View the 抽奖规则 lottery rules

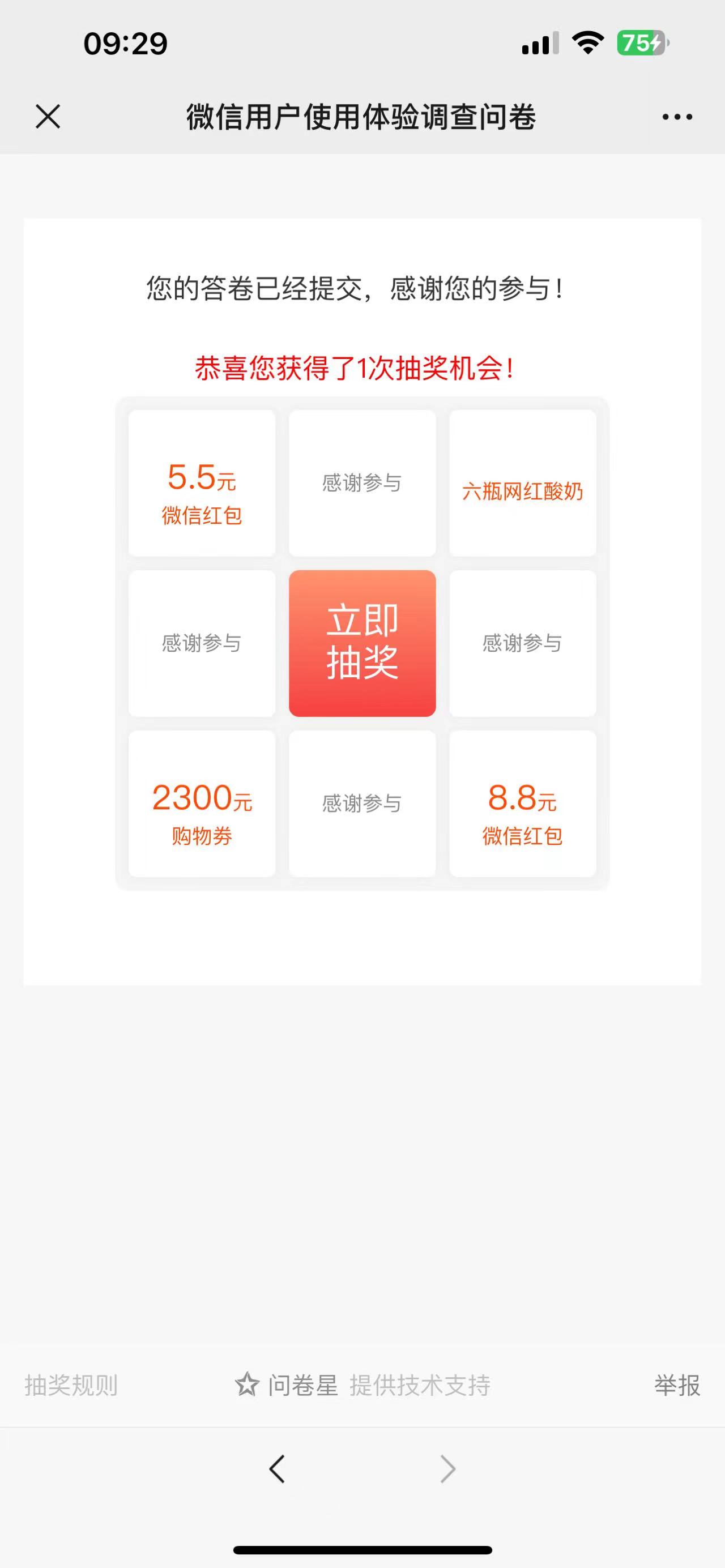pyautogui.click(x=71, y=1386)
